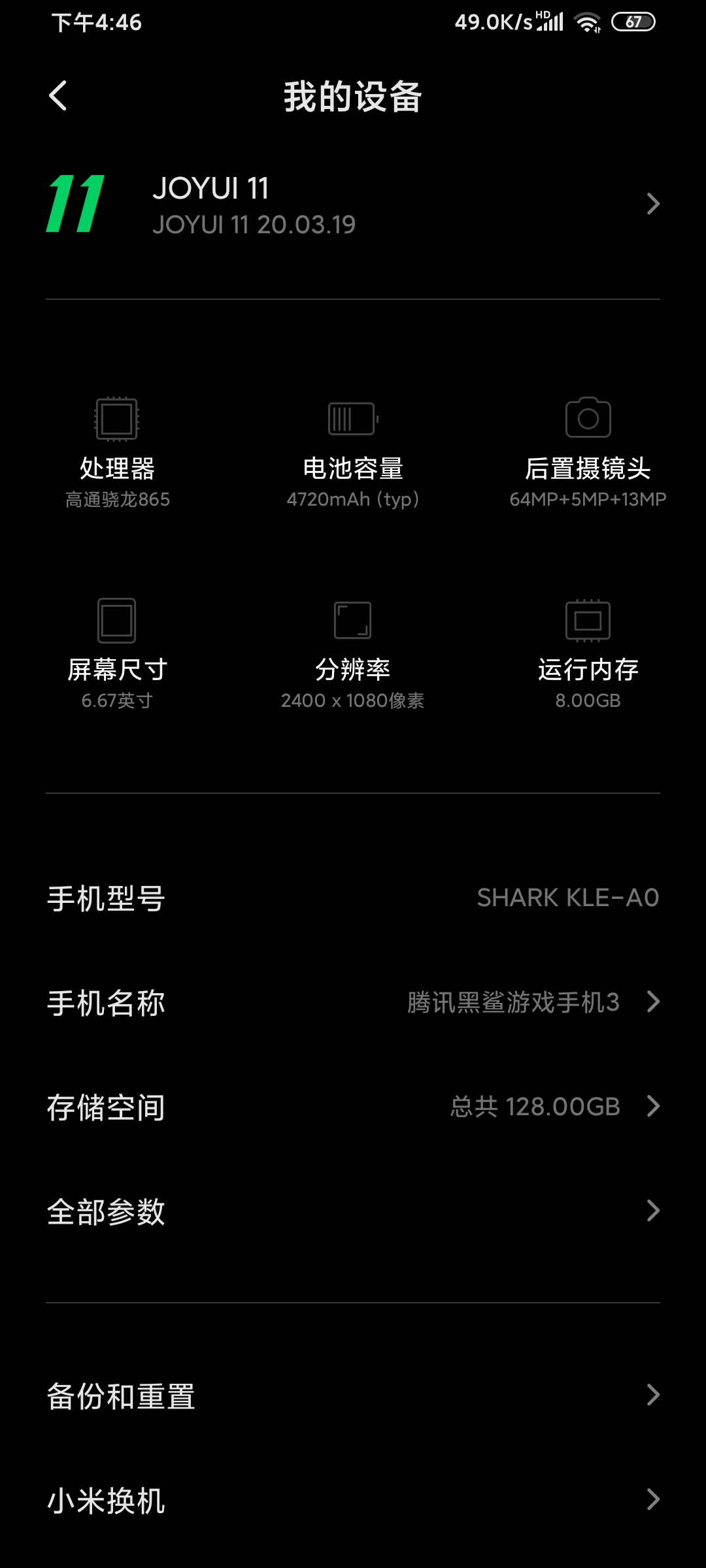Go back from 我的设备 page
Image resolution: width=706 pixels, height=1568 pixels.
[58, 96]
